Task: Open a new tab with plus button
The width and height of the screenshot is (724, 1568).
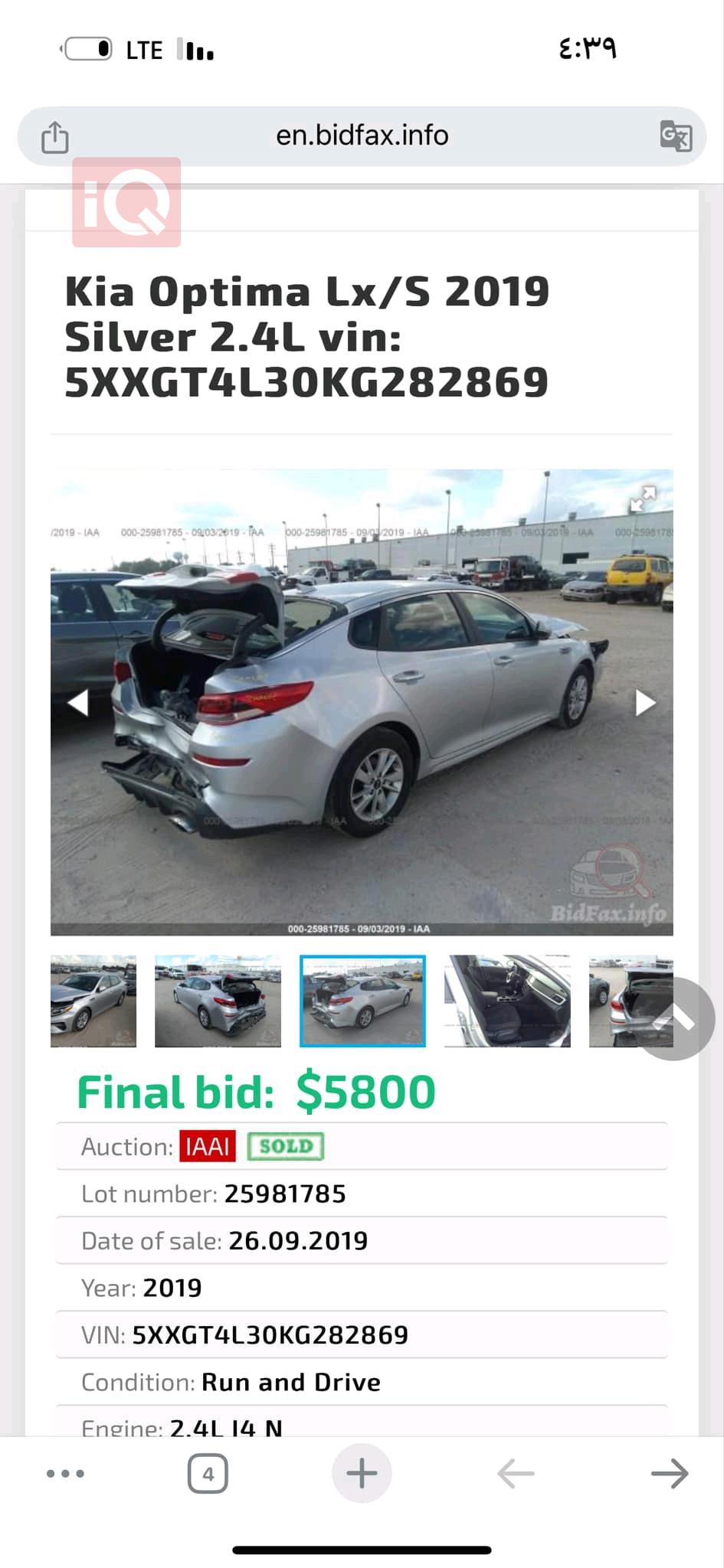Action: coord(362,1473)
